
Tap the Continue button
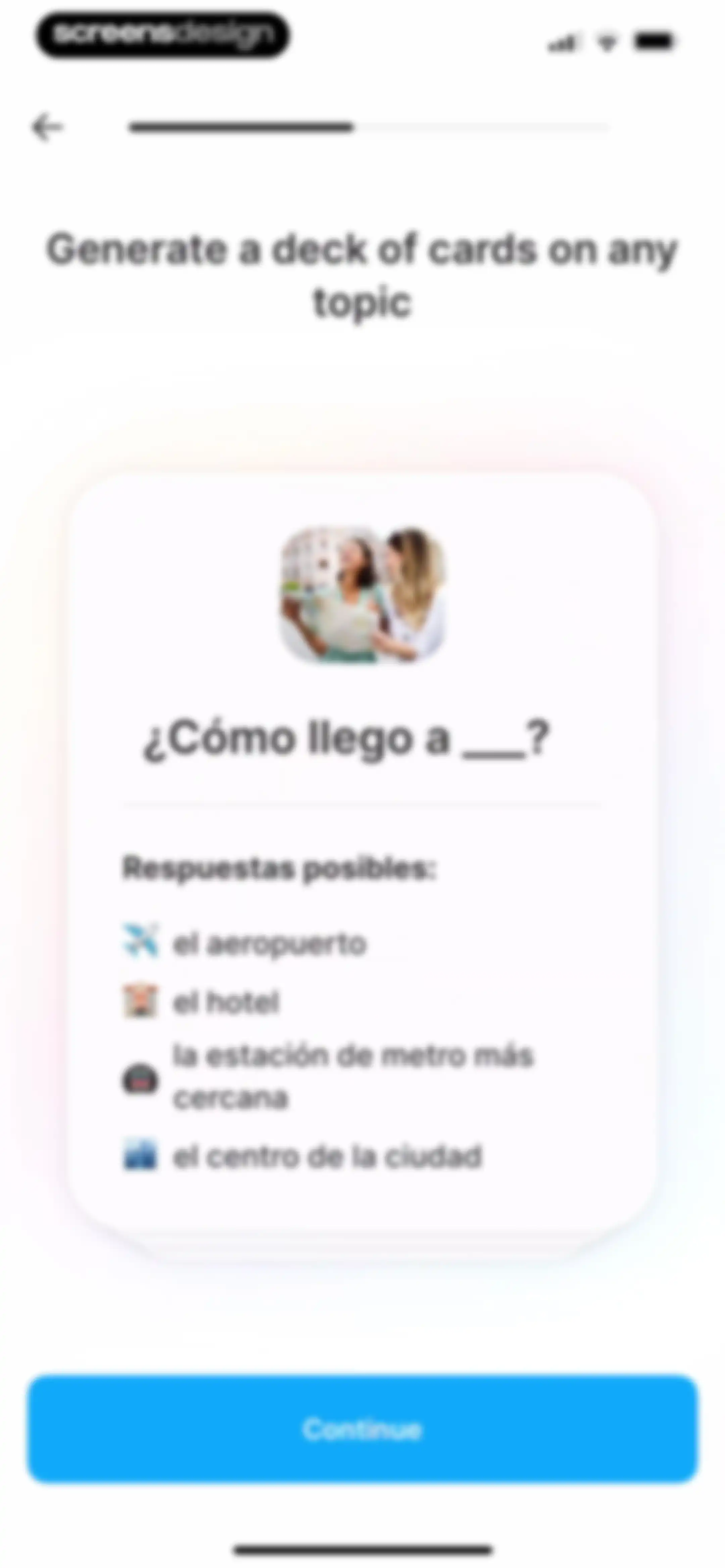tap(362, 1429)
